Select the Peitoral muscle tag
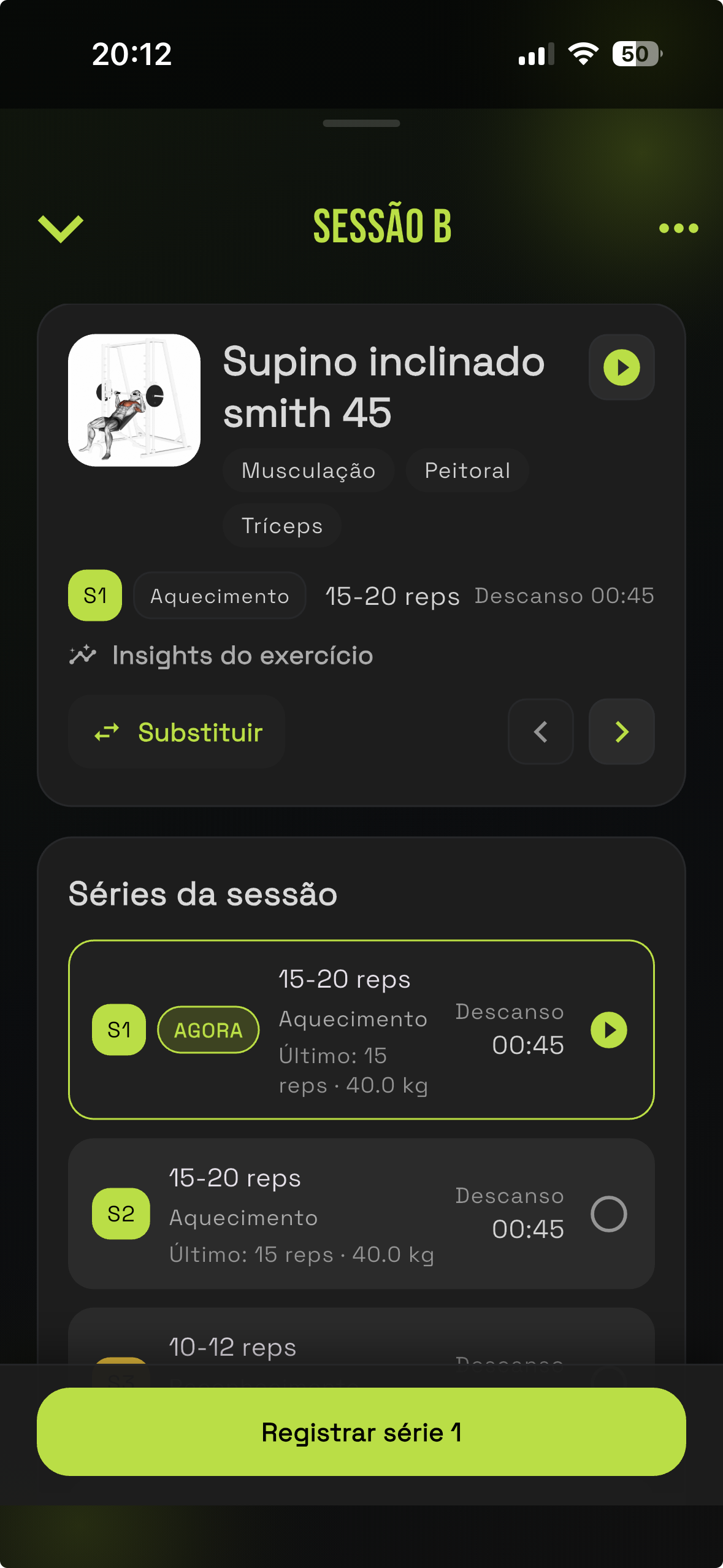The image size is (723, 1568). tap(467, 470)
